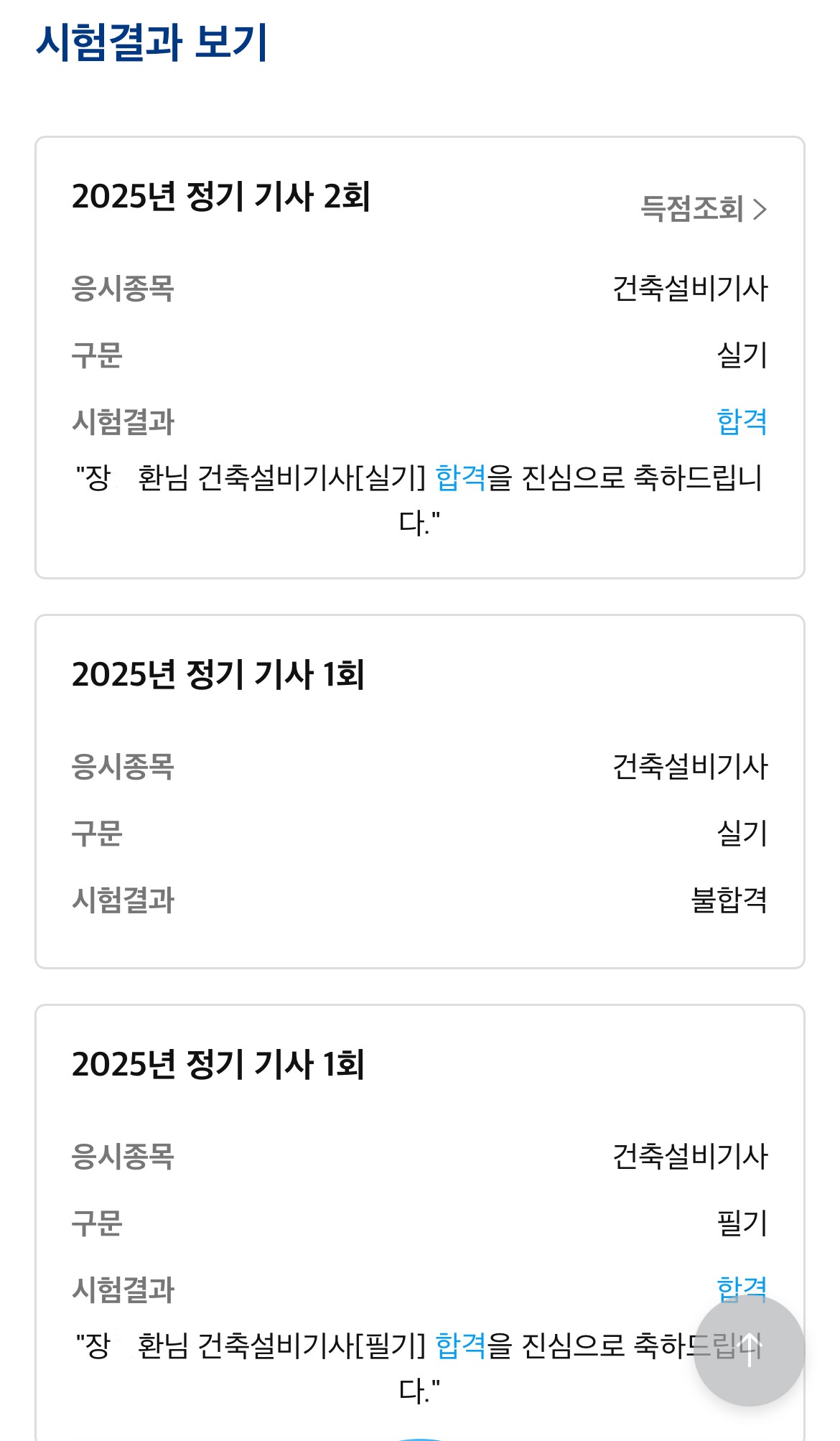Tap the scroll-to-top arrow button
The width and height of the screenshot is (840, 1441).
749,1351
